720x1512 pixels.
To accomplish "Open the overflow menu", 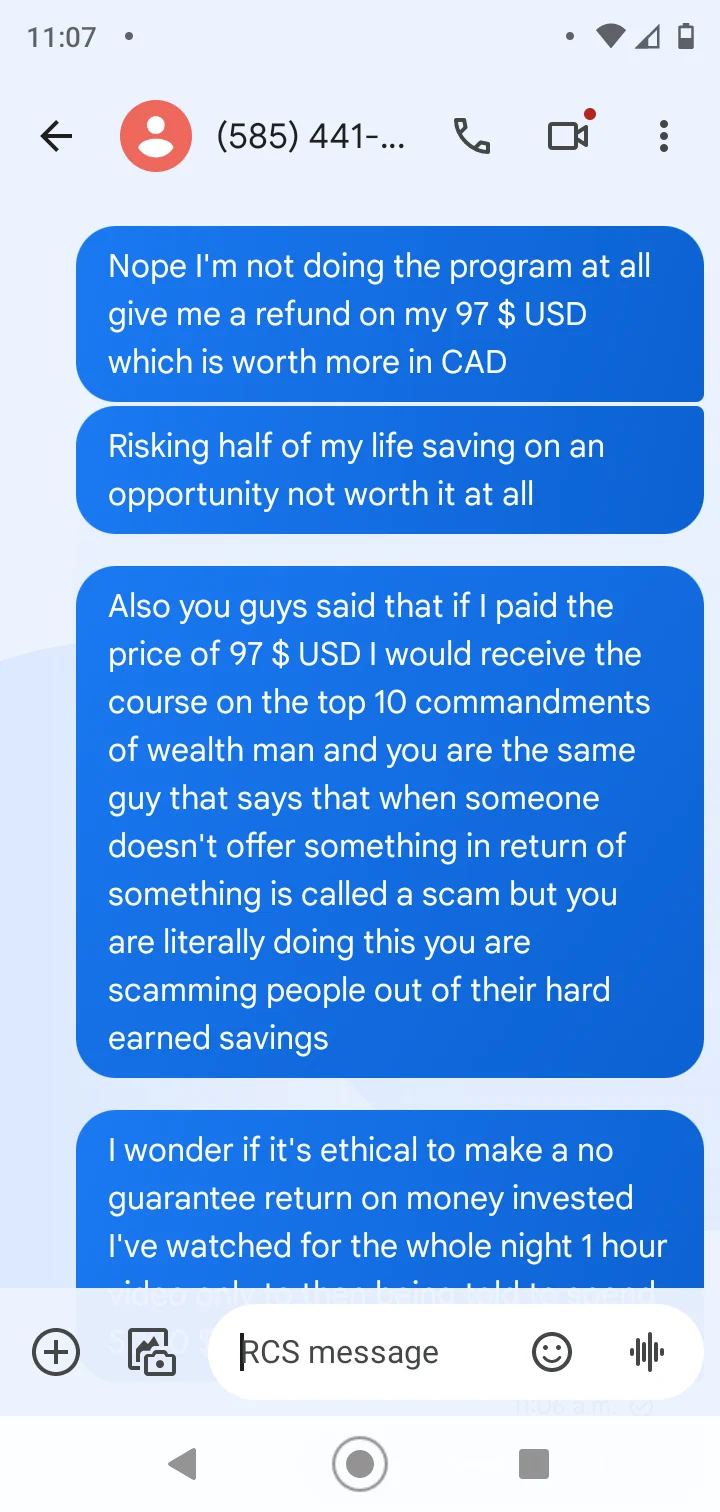I will click(x=663, y=136).
